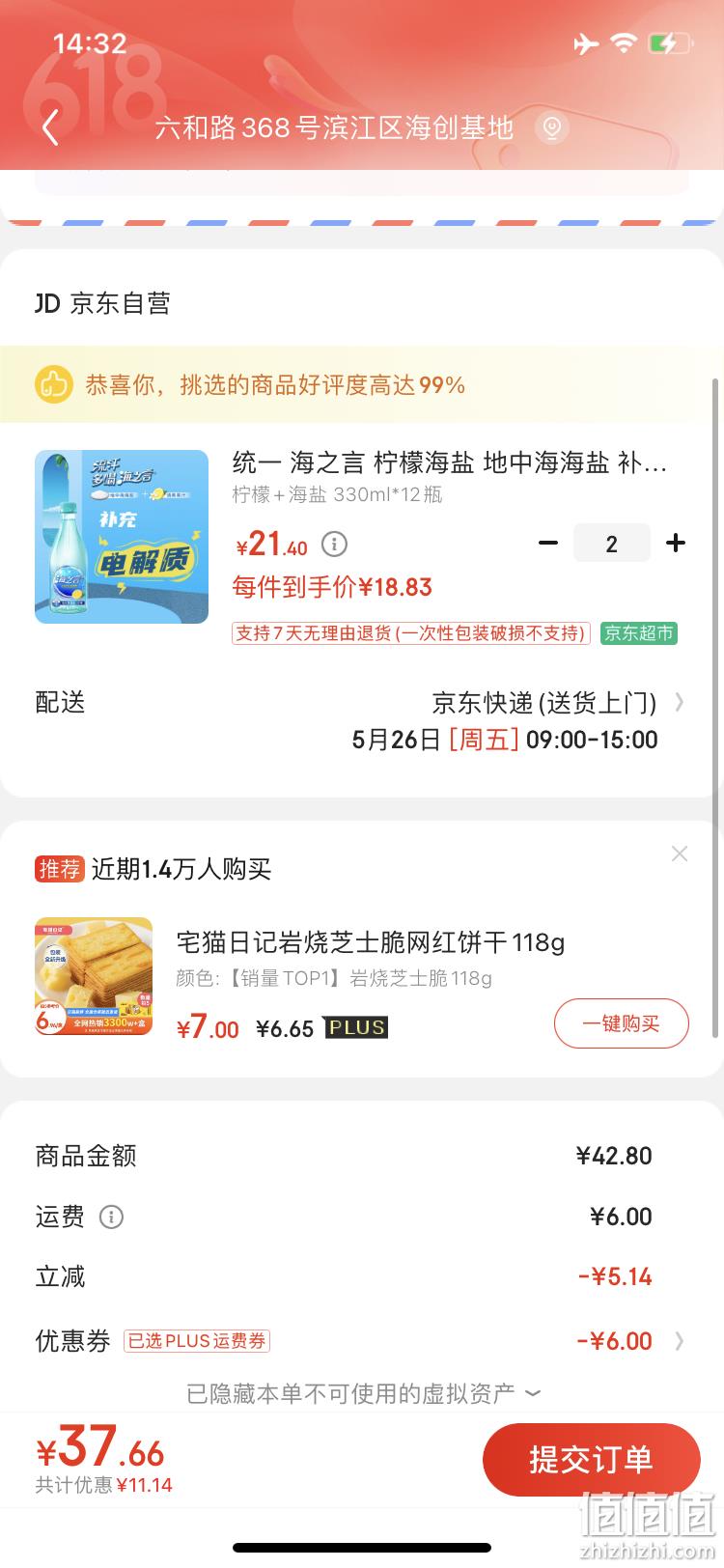Decrease the sea salt drink quantity
This screenshot has height=1568, width=724.
tap(548, 544)
